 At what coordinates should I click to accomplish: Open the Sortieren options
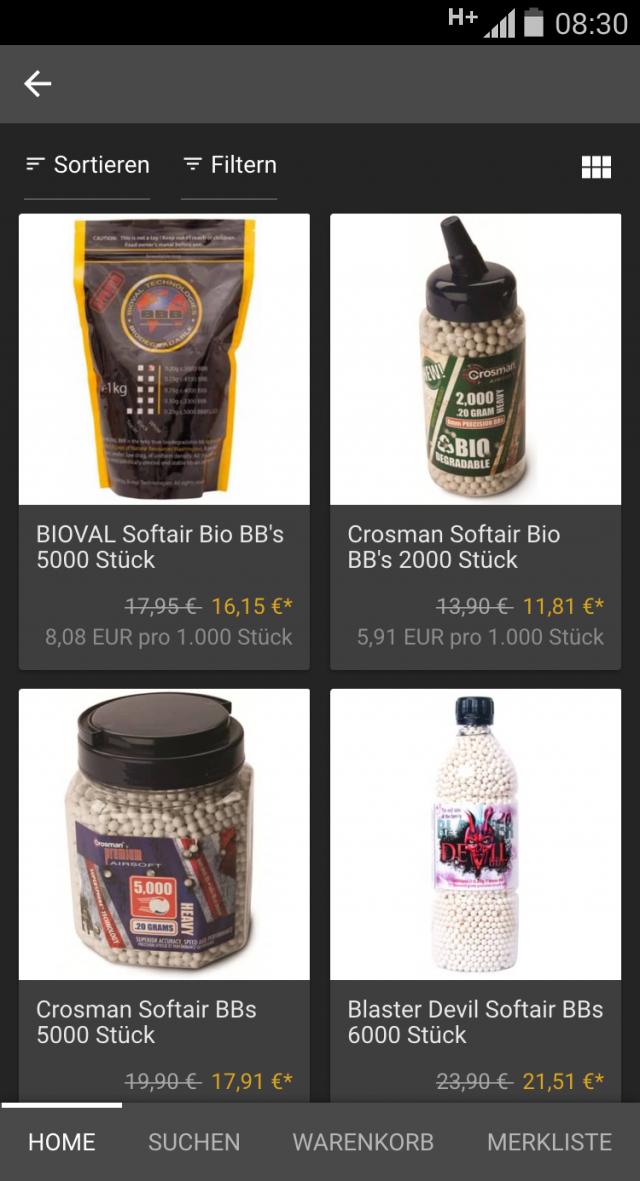(87, 165)
